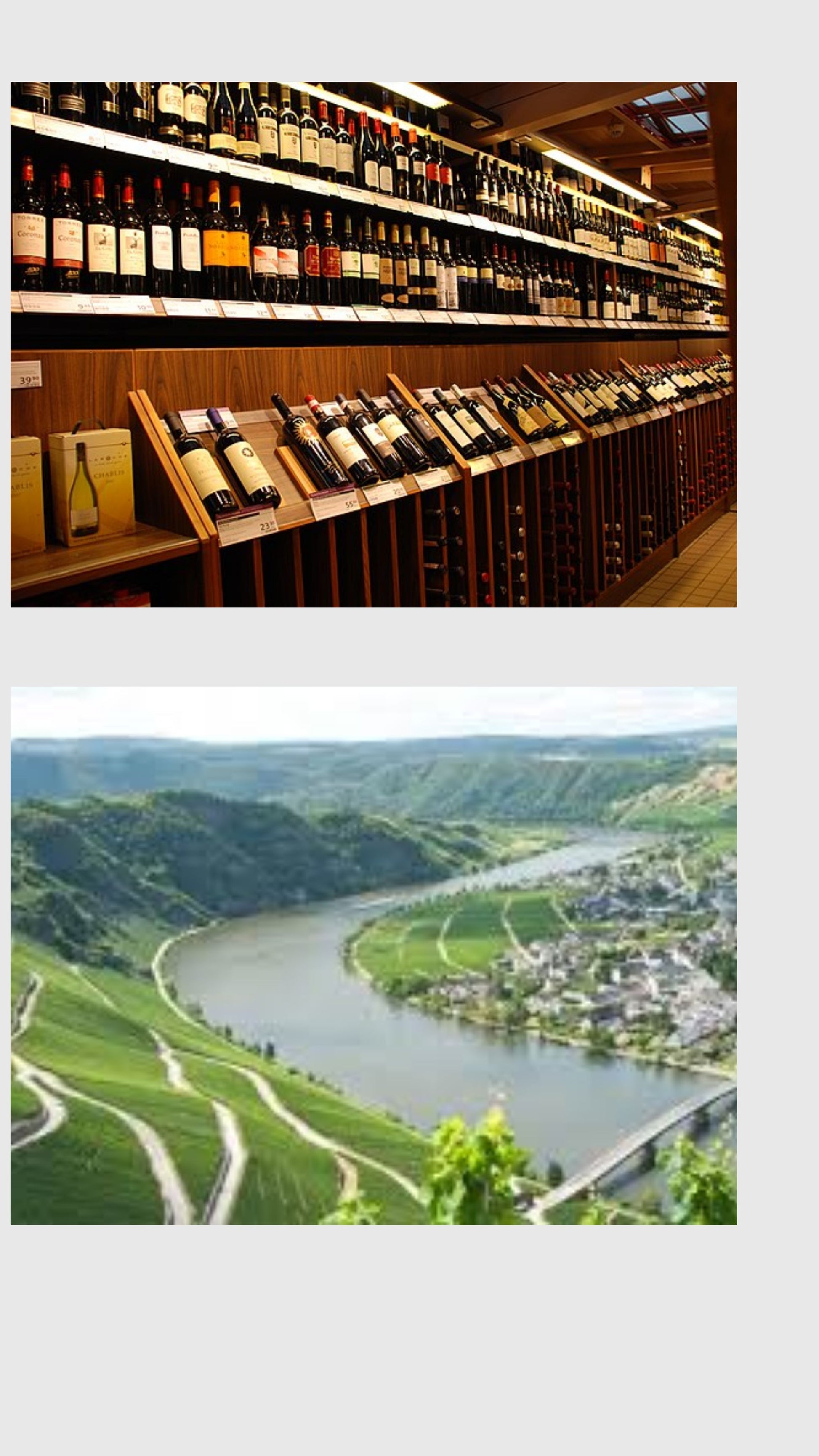Open the river valley vineyard photo
The width and height of the screenshot is (819, 1456).
(373, 955)
